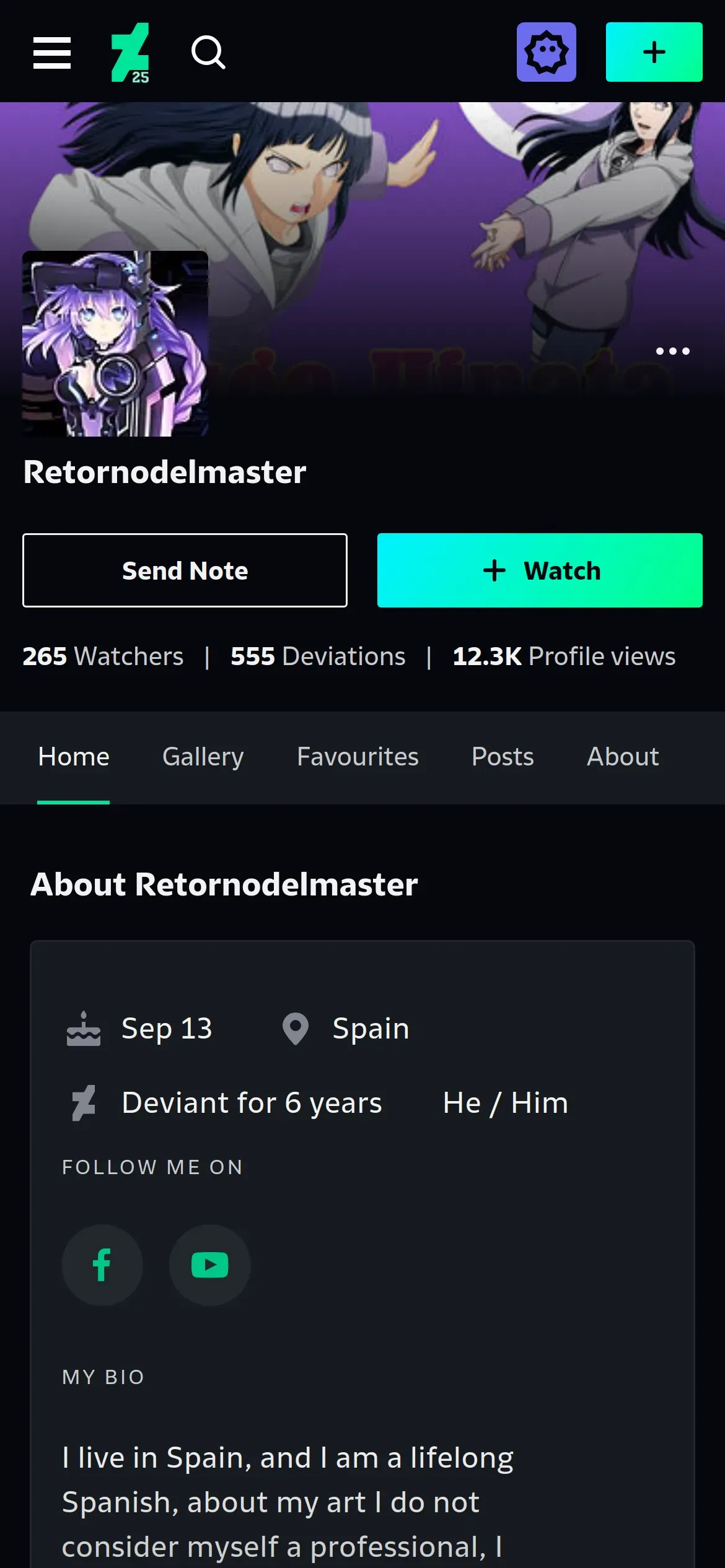The width and height of the screenshot is (725, 1568).
Task: Watch Retornodelmaster
Action: [x=540, y=570]
